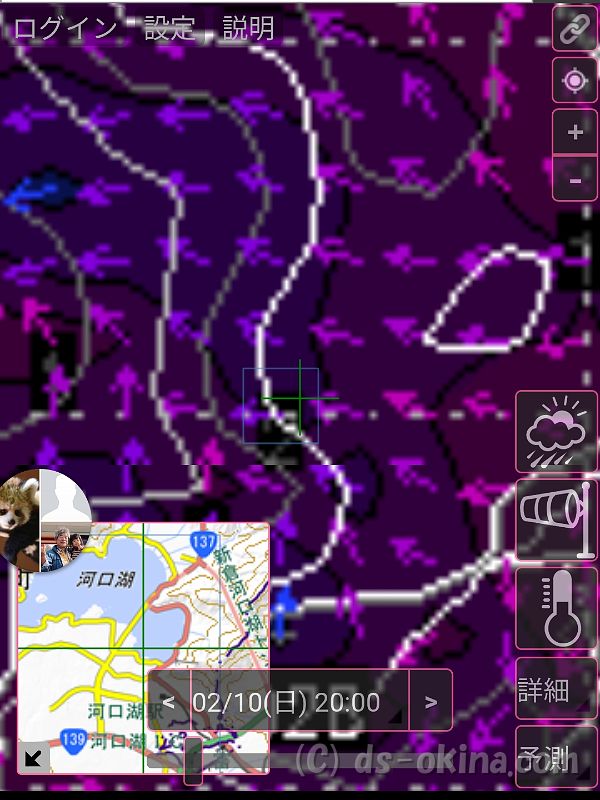
Task: Show the weather rain cloud layer
Action: 555,432
